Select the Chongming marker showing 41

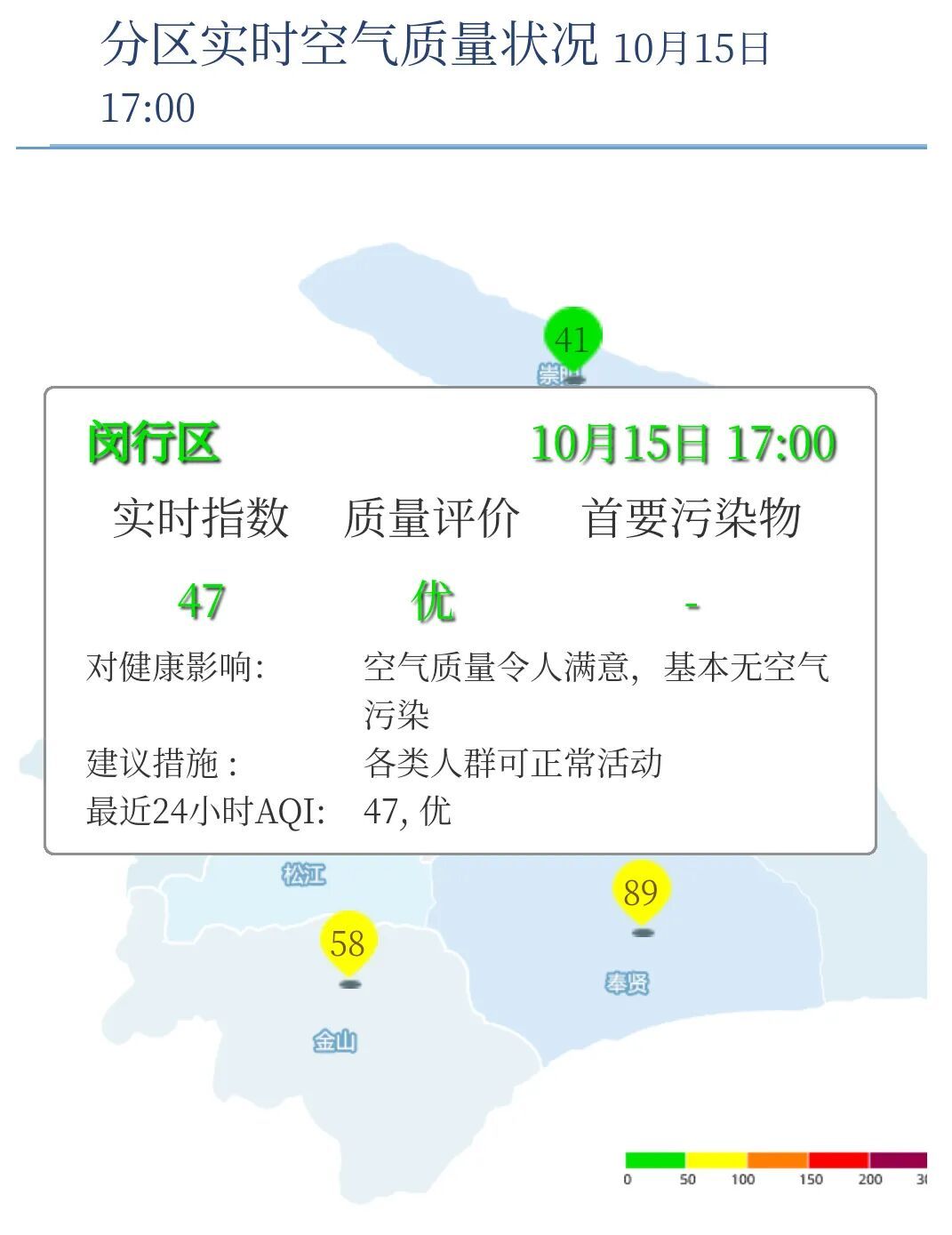[x=572, y=339]
